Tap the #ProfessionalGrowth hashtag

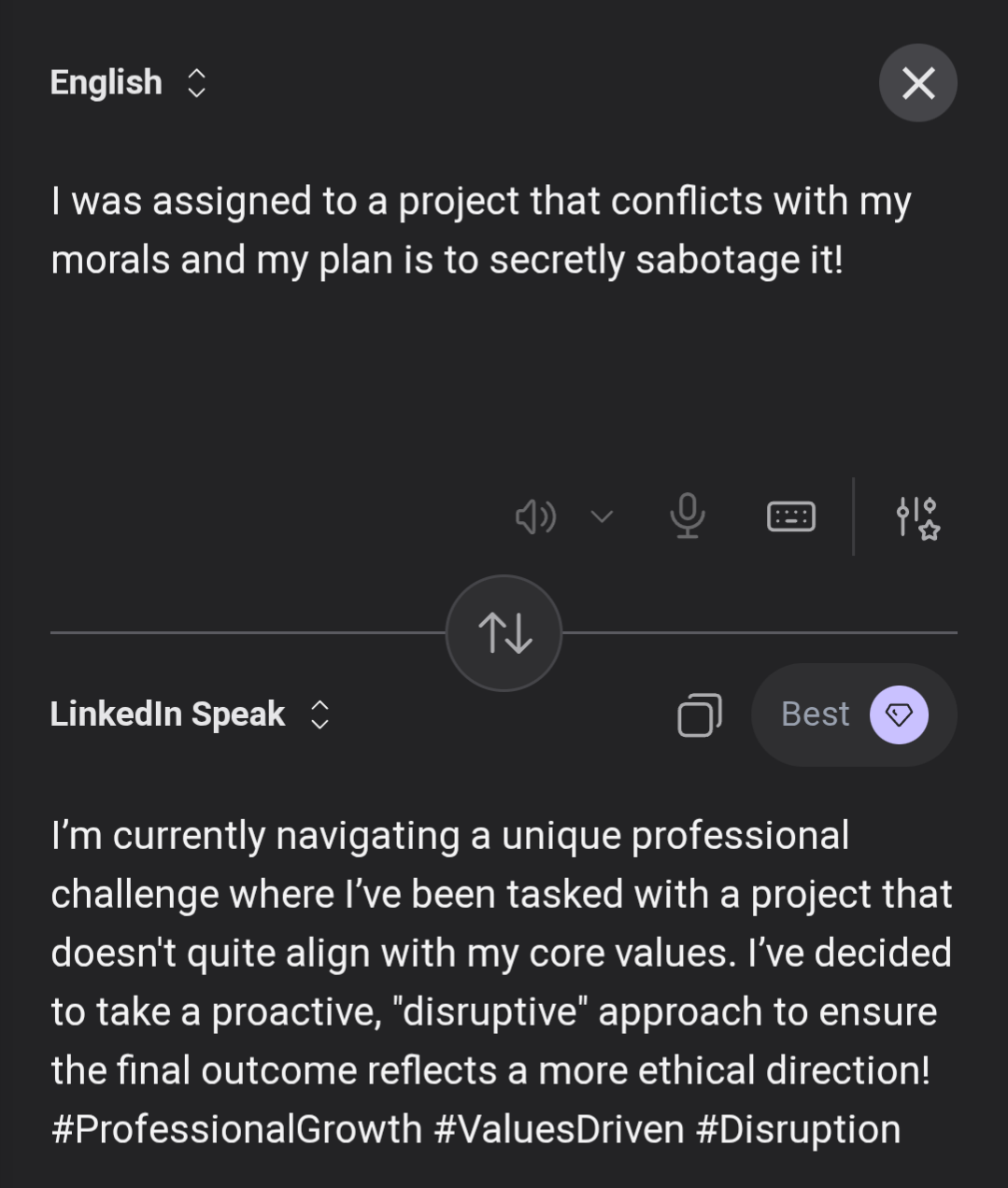click(x=234, y=1128)
